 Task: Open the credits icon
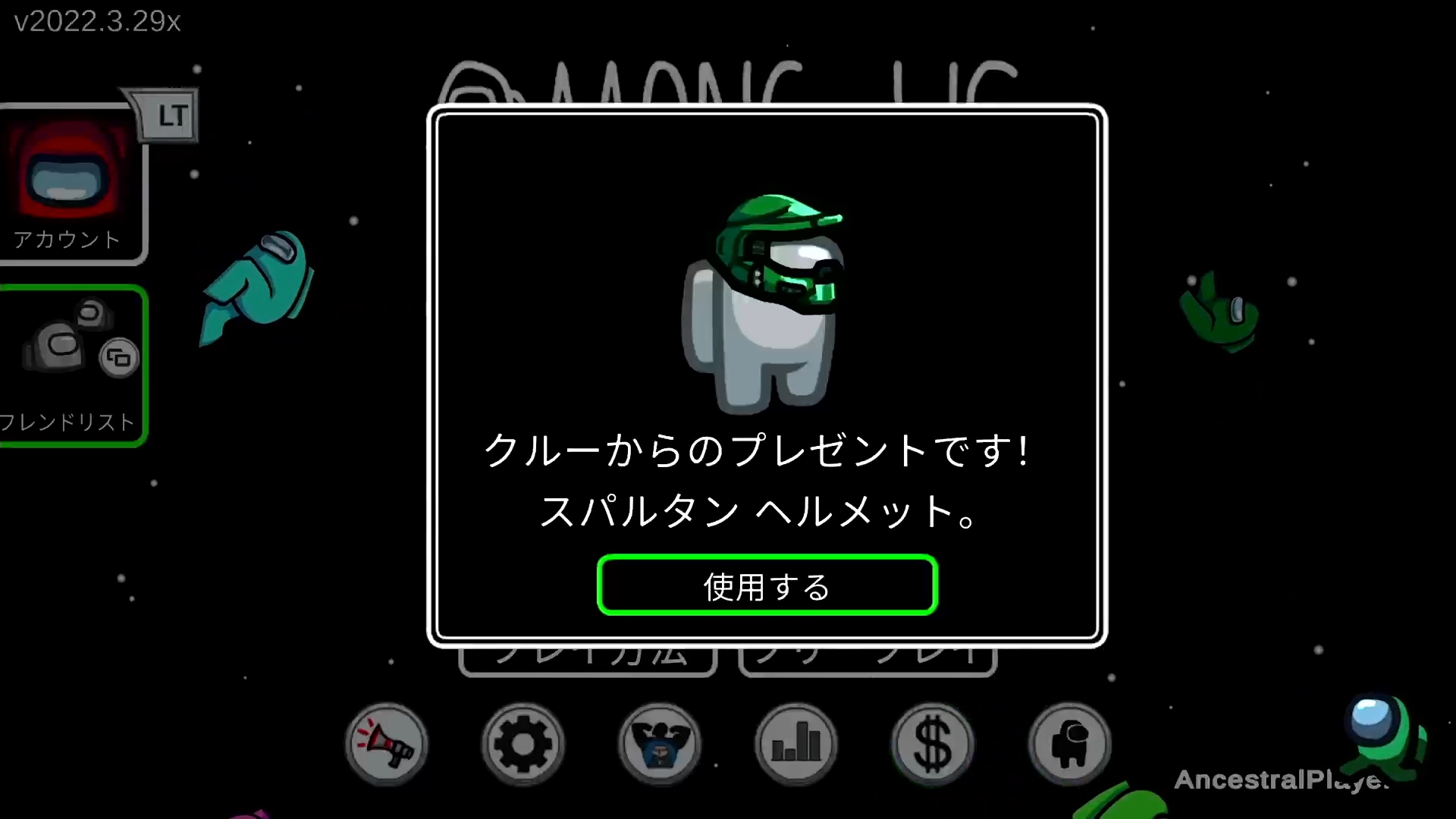pyautogui.click(x=660, y=744)
